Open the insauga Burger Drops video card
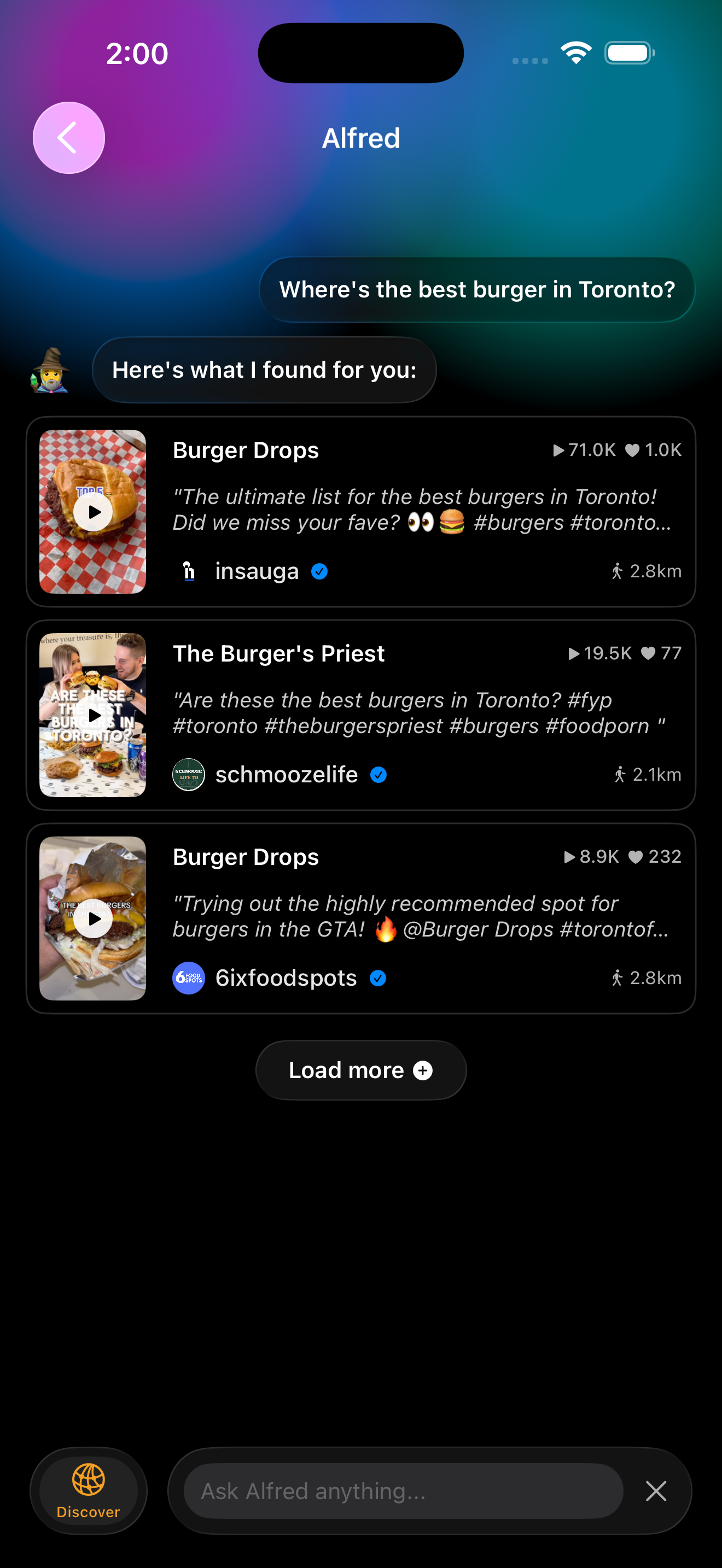 pos(360,511)
